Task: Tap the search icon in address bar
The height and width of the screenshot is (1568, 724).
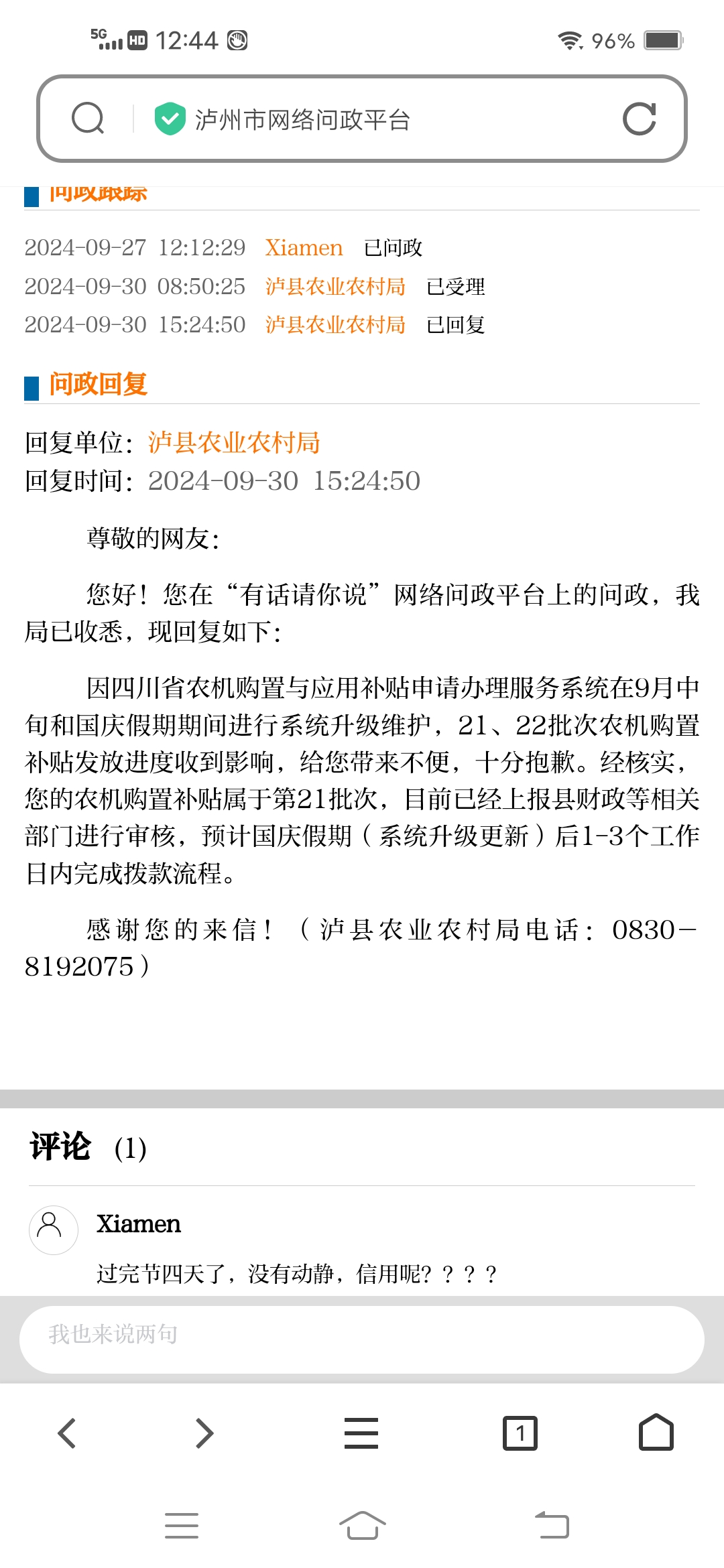Action: (x=88, y=119)
